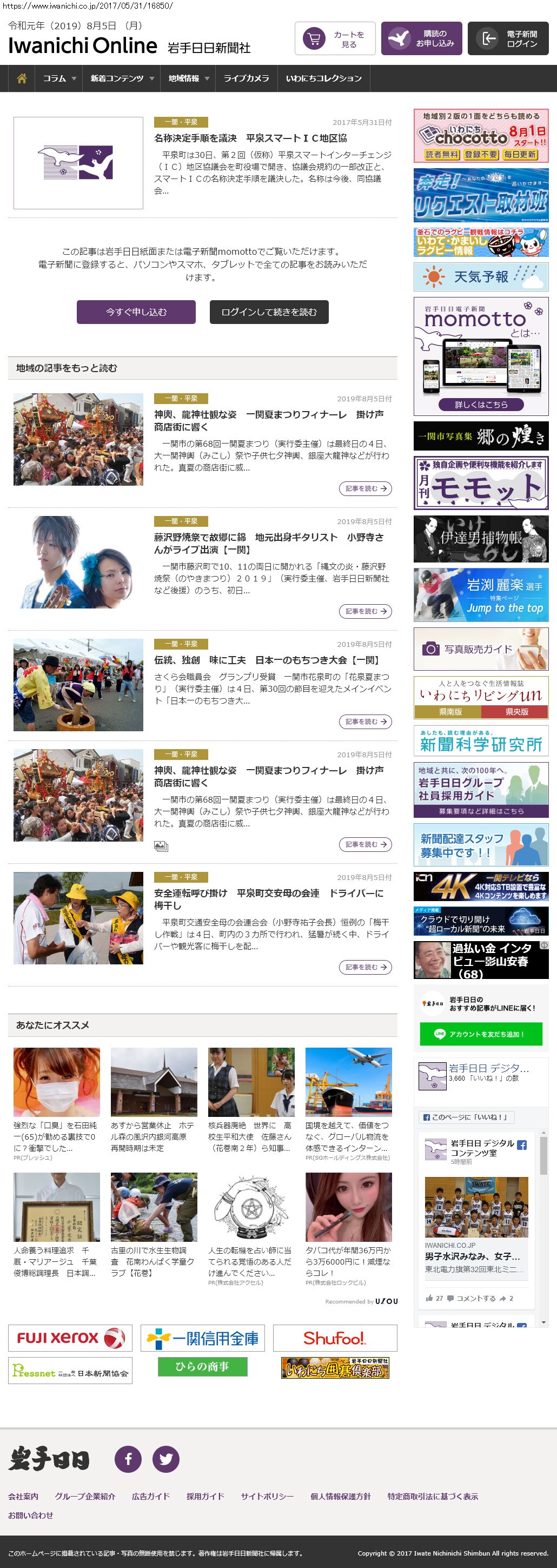This screenshot has height=1568, width=557.
Task: Open the 天気予報 weather banner
Action: click(480, 277)
